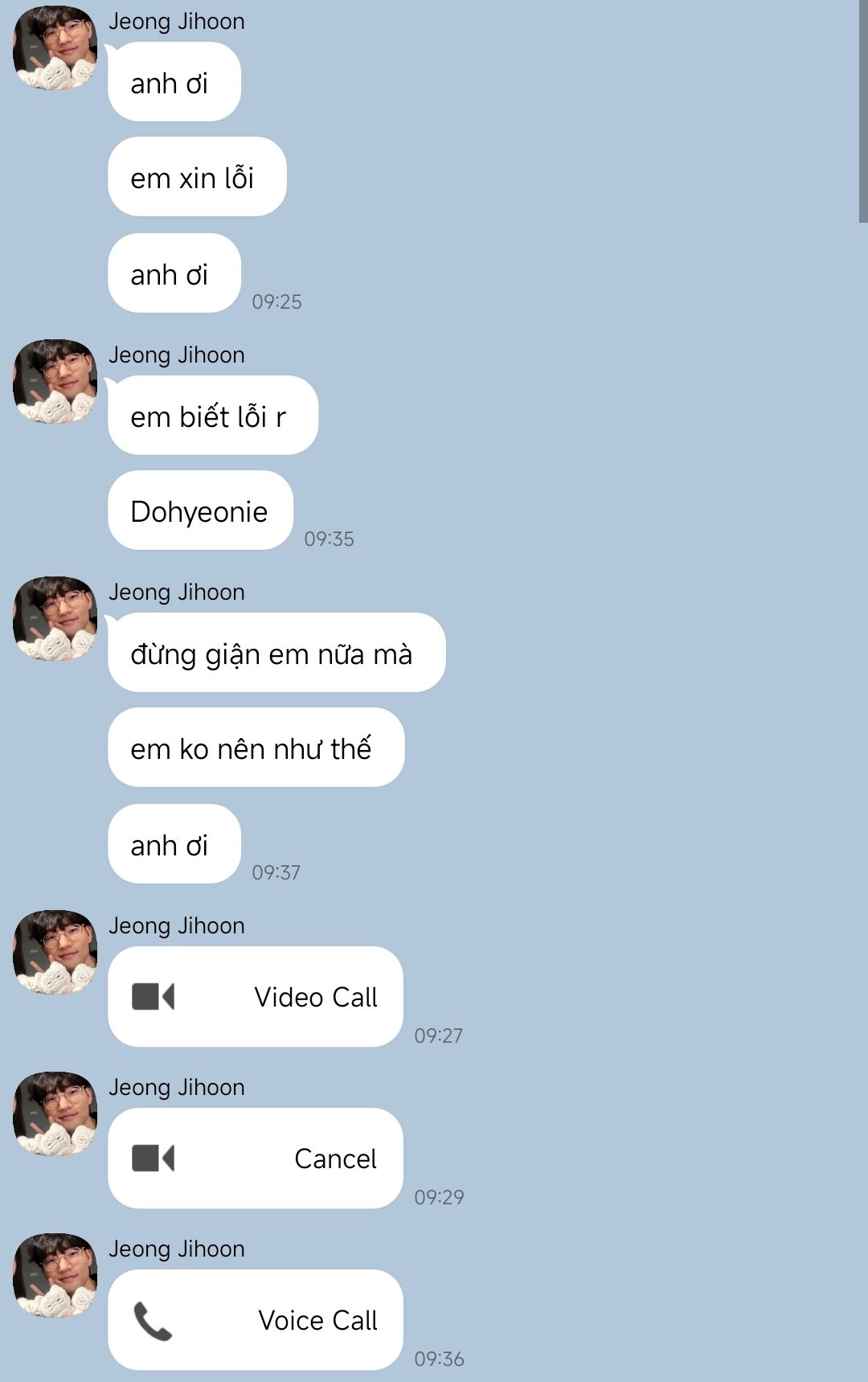868x1382 pixels.
Task: Open Jeong Jihoon's avatar next to "em biết lỗi r"
Action: tap(55, 381)
